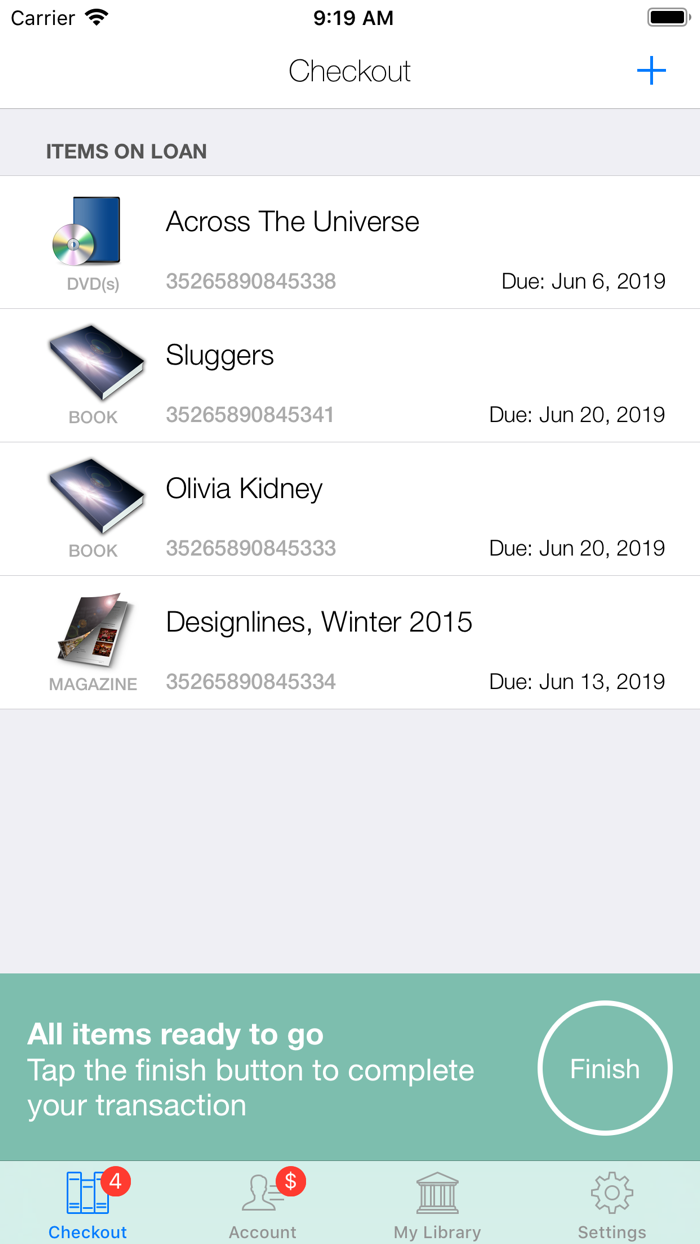700x1244 pixels.
Task: Switch to the Account tab
Action: pyautogui.click(x=263, y=1204)
